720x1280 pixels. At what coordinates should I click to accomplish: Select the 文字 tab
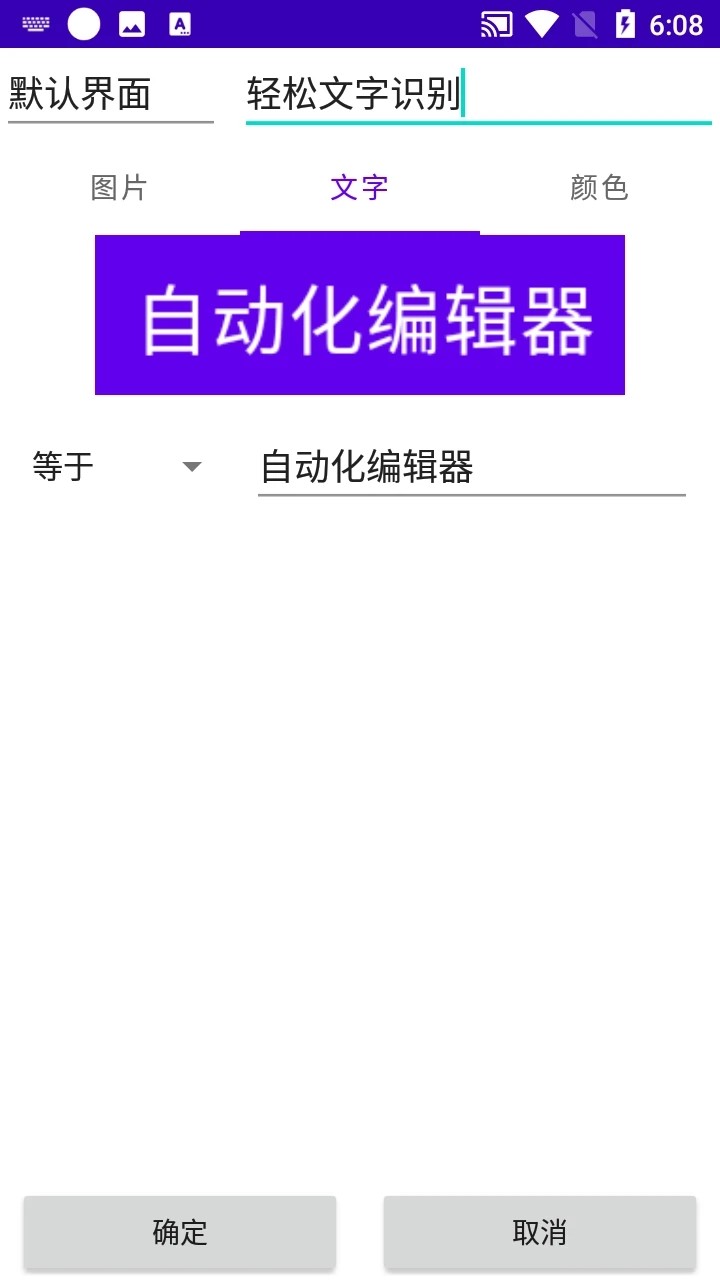[x=360, y=188]
